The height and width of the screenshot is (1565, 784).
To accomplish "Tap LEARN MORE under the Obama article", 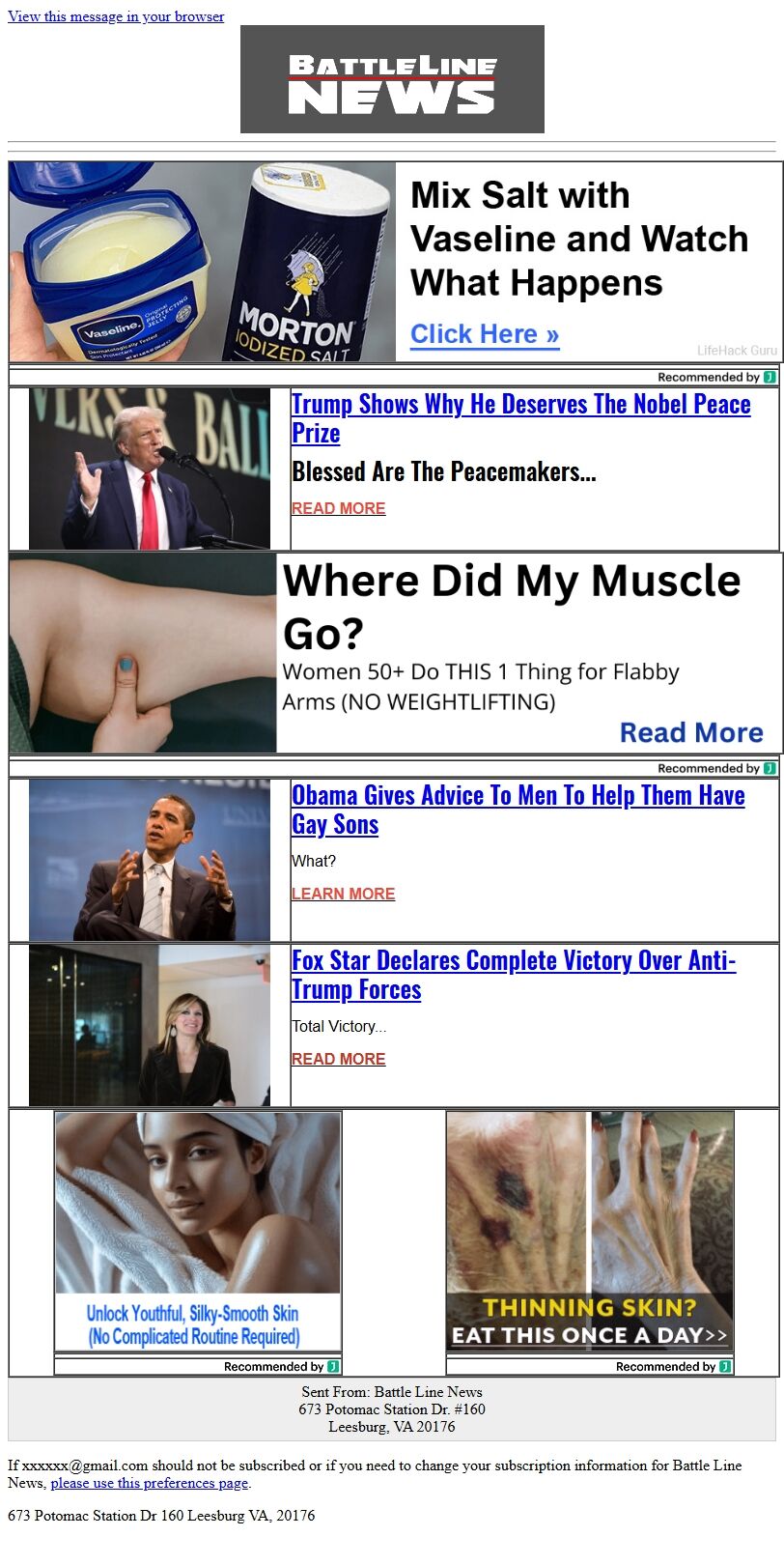I will point(343,894).
